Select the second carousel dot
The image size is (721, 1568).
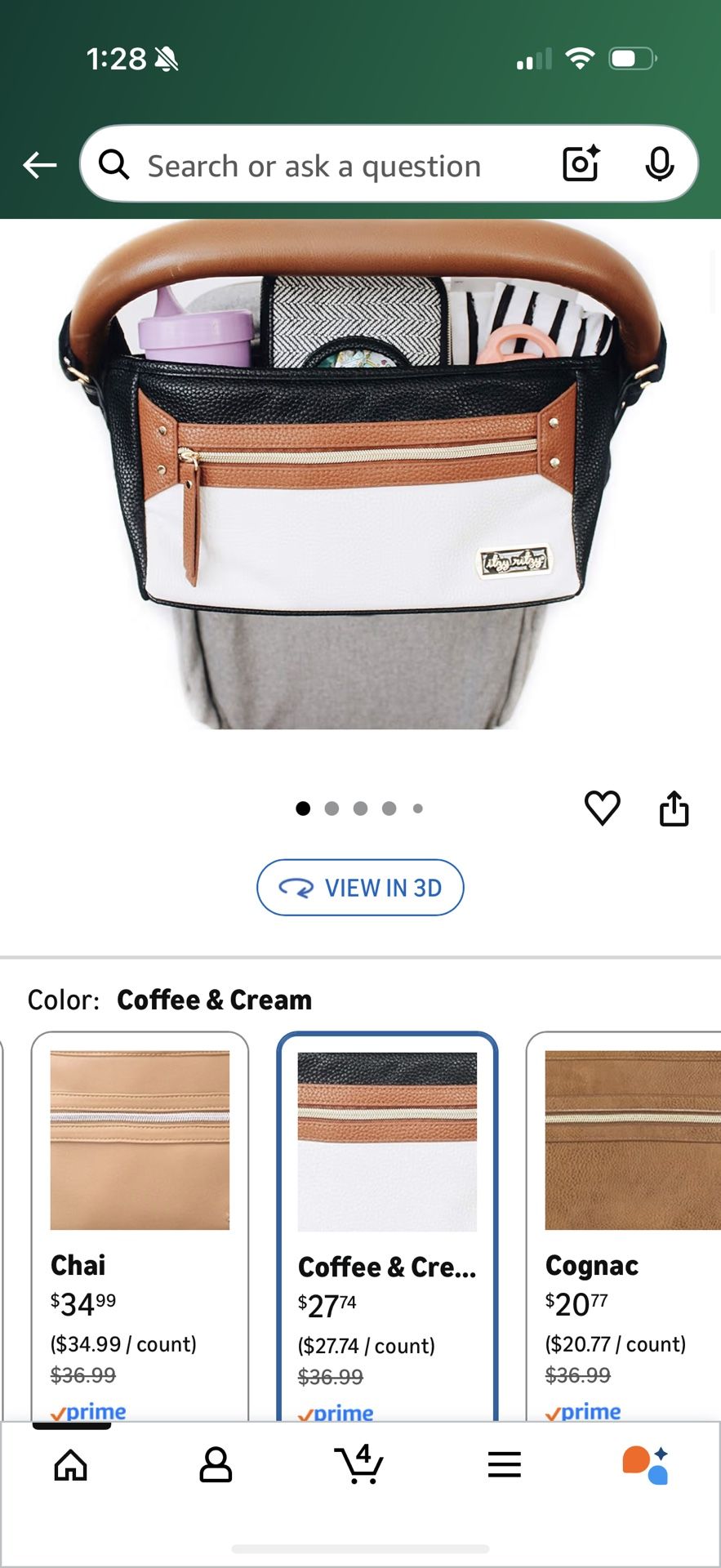(332, 808)
